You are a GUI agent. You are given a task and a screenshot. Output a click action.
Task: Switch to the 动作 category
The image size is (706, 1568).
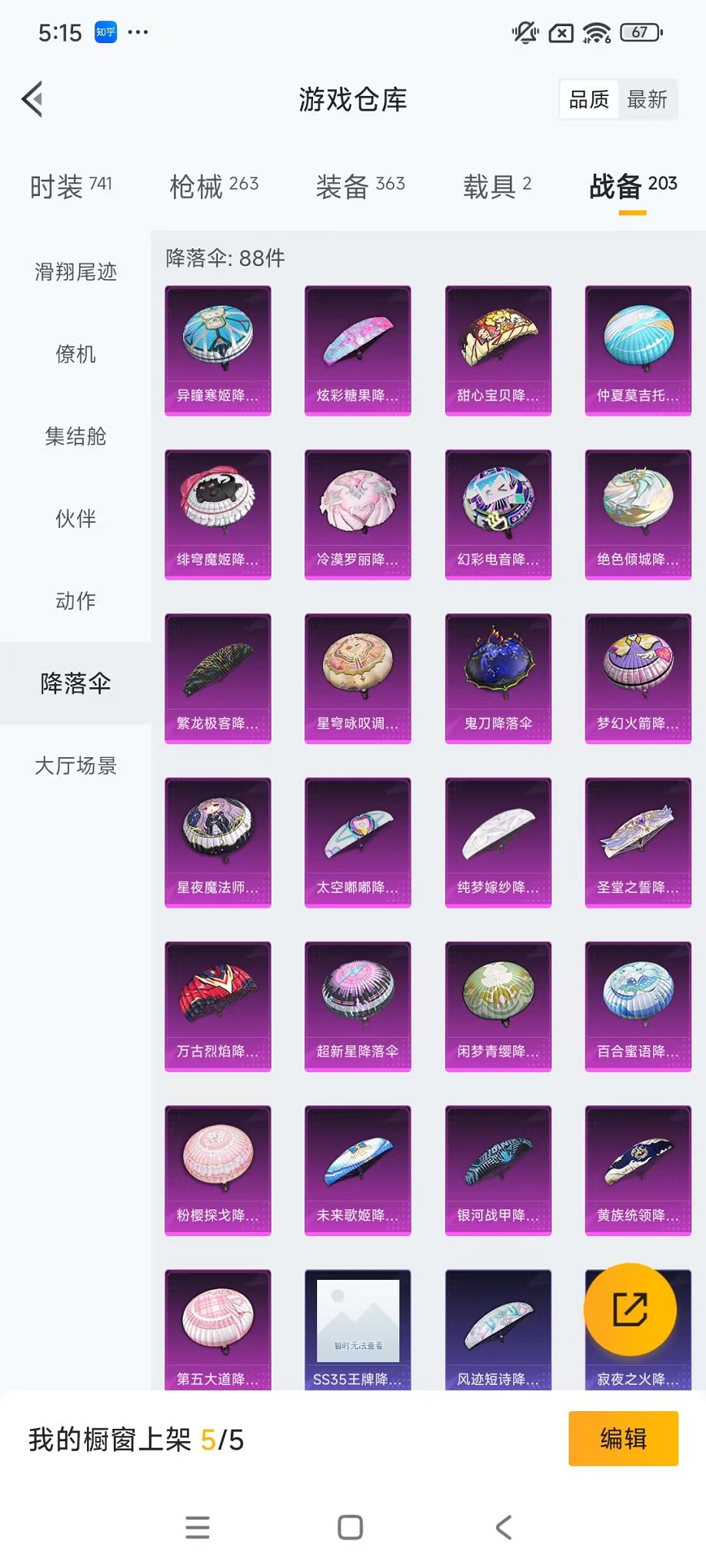75,601
